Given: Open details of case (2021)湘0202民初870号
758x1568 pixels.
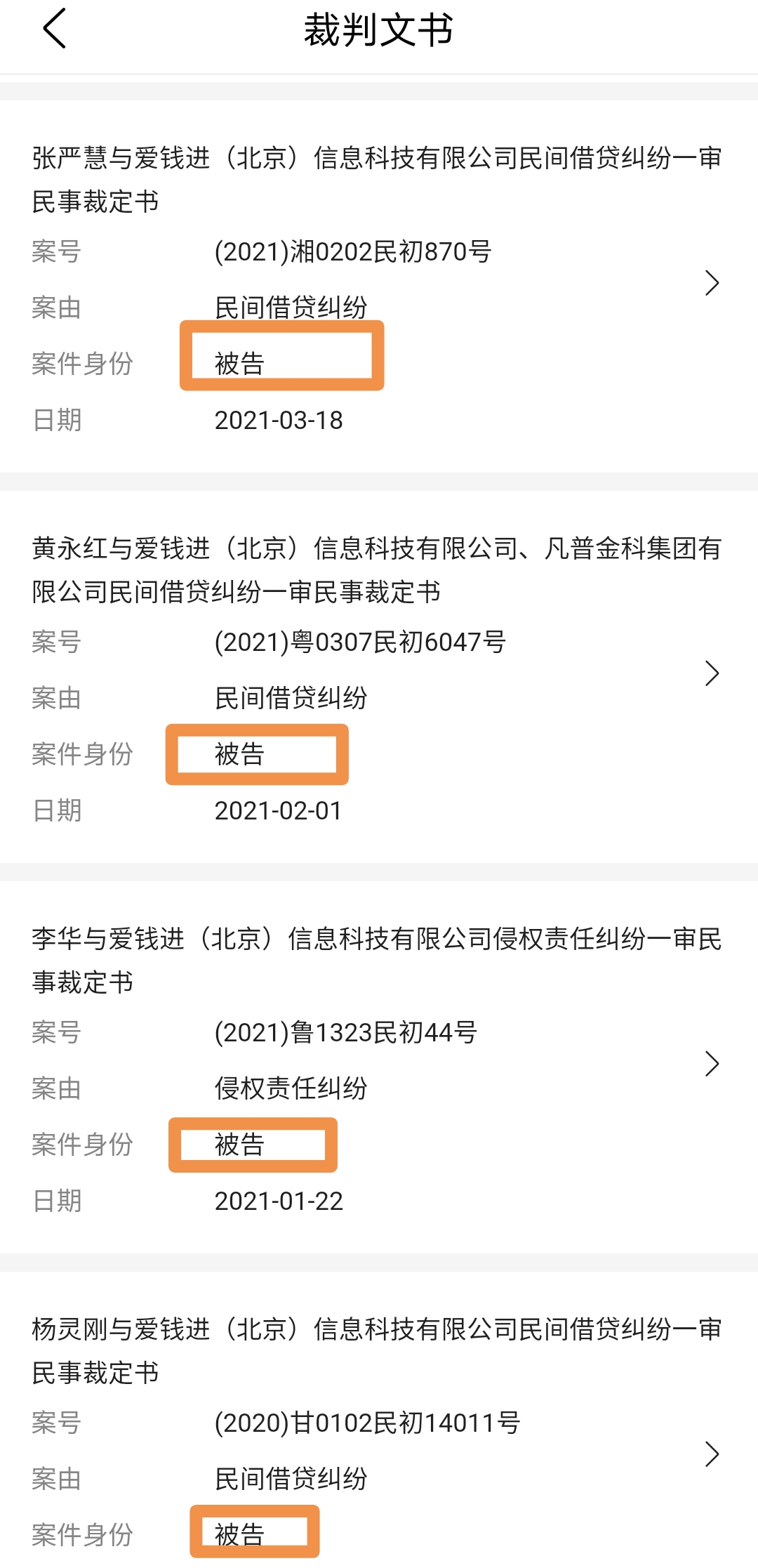Looking at the screenshot, I should (713, 283).
